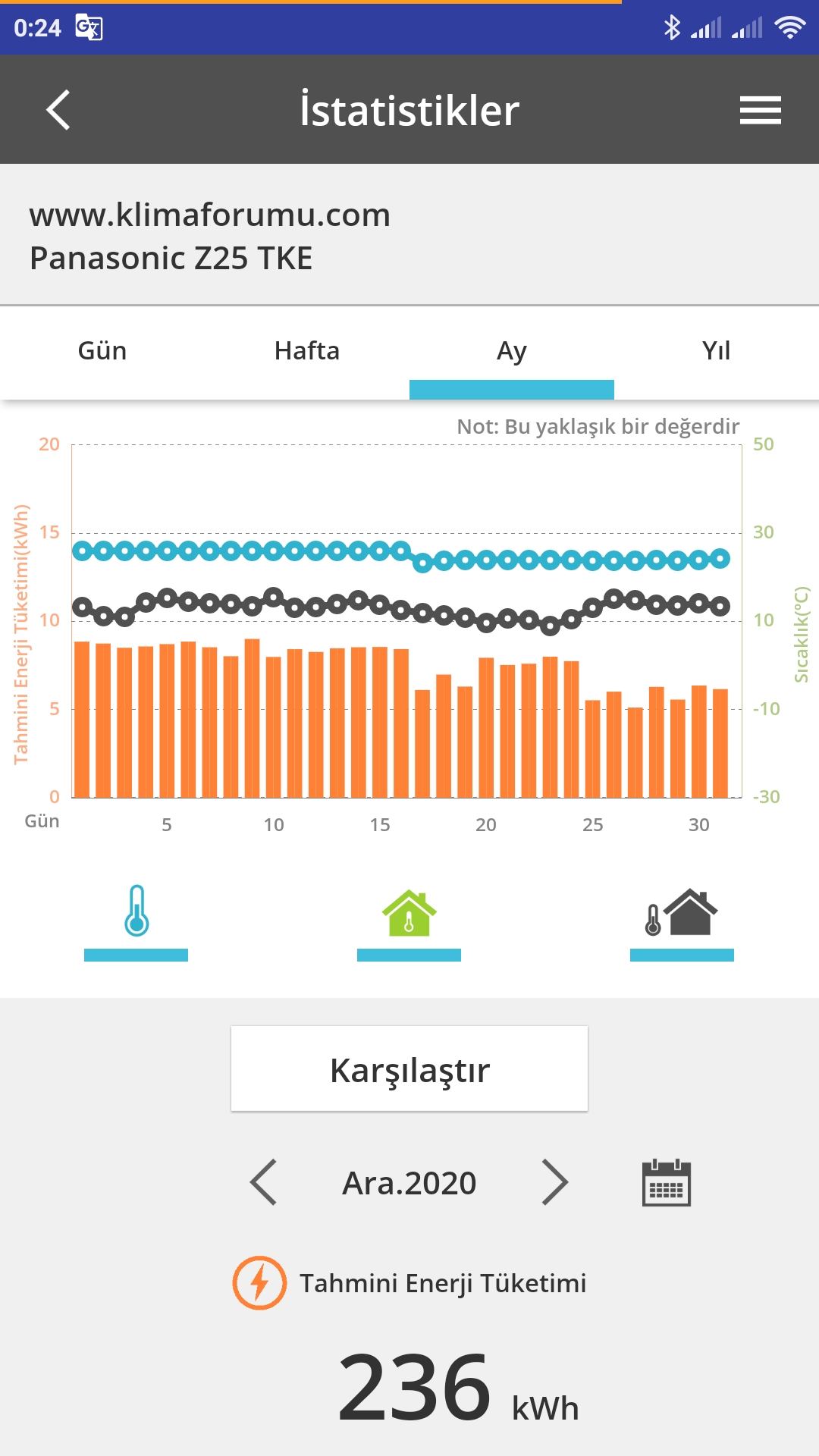Switch to the Hafta tab
The image size is (819, 1456).
click(307, 351)
